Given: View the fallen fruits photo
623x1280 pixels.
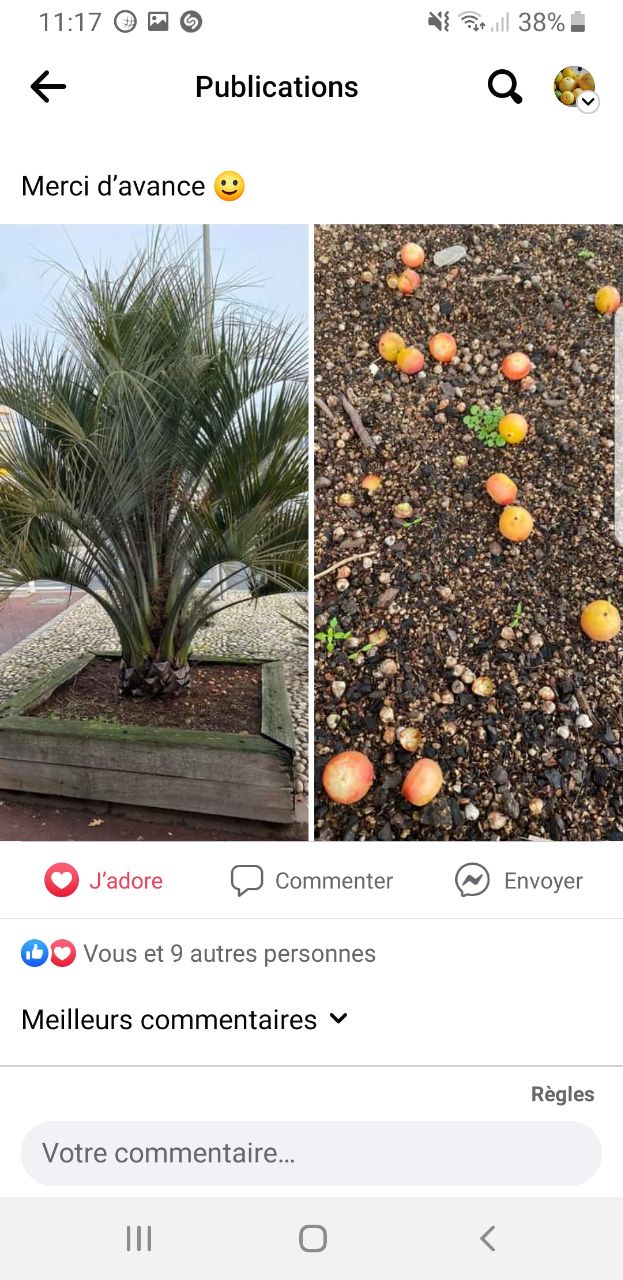Looking at the screenshot, I should [468, 532].
